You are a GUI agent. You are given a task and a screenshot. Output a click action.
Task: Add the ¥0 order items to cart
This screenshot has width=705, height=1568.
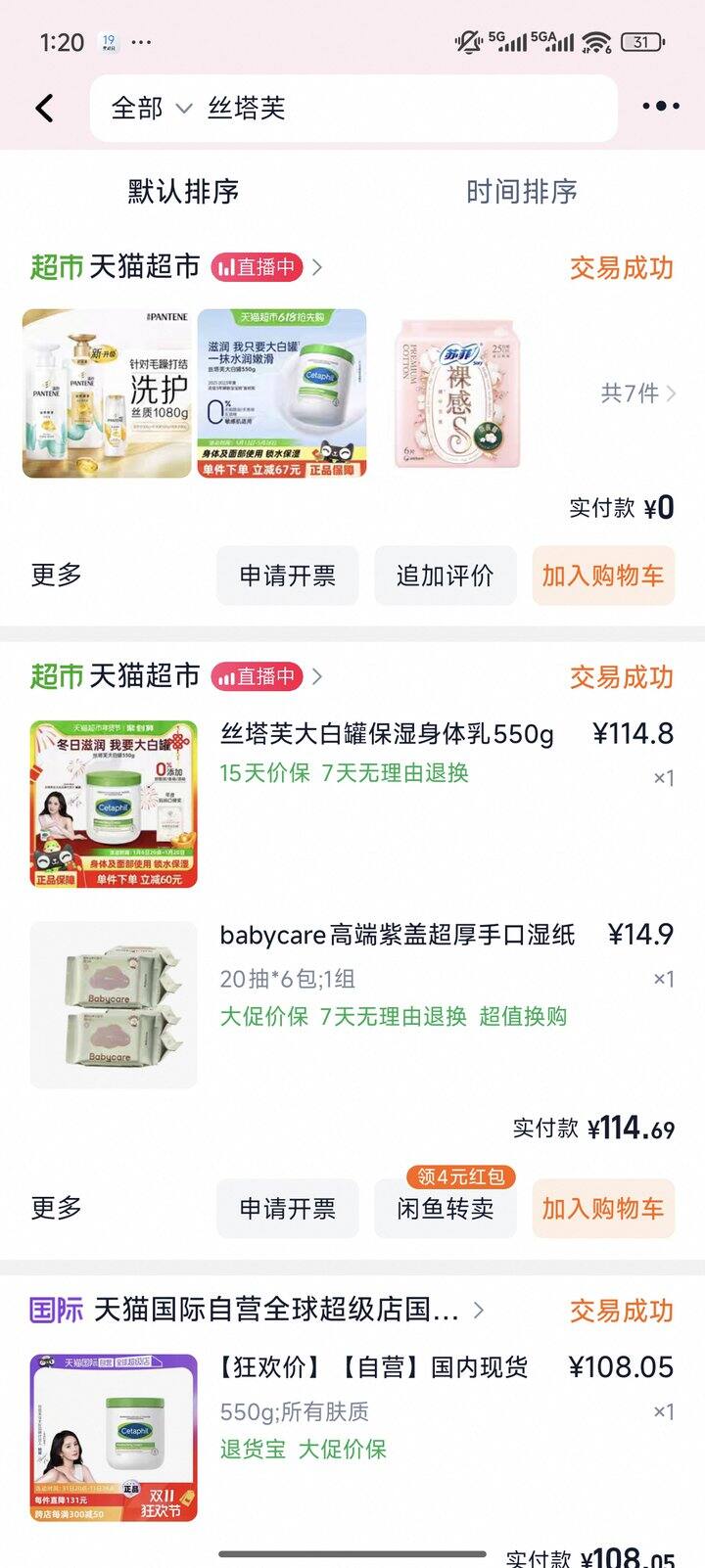point(602,576)
